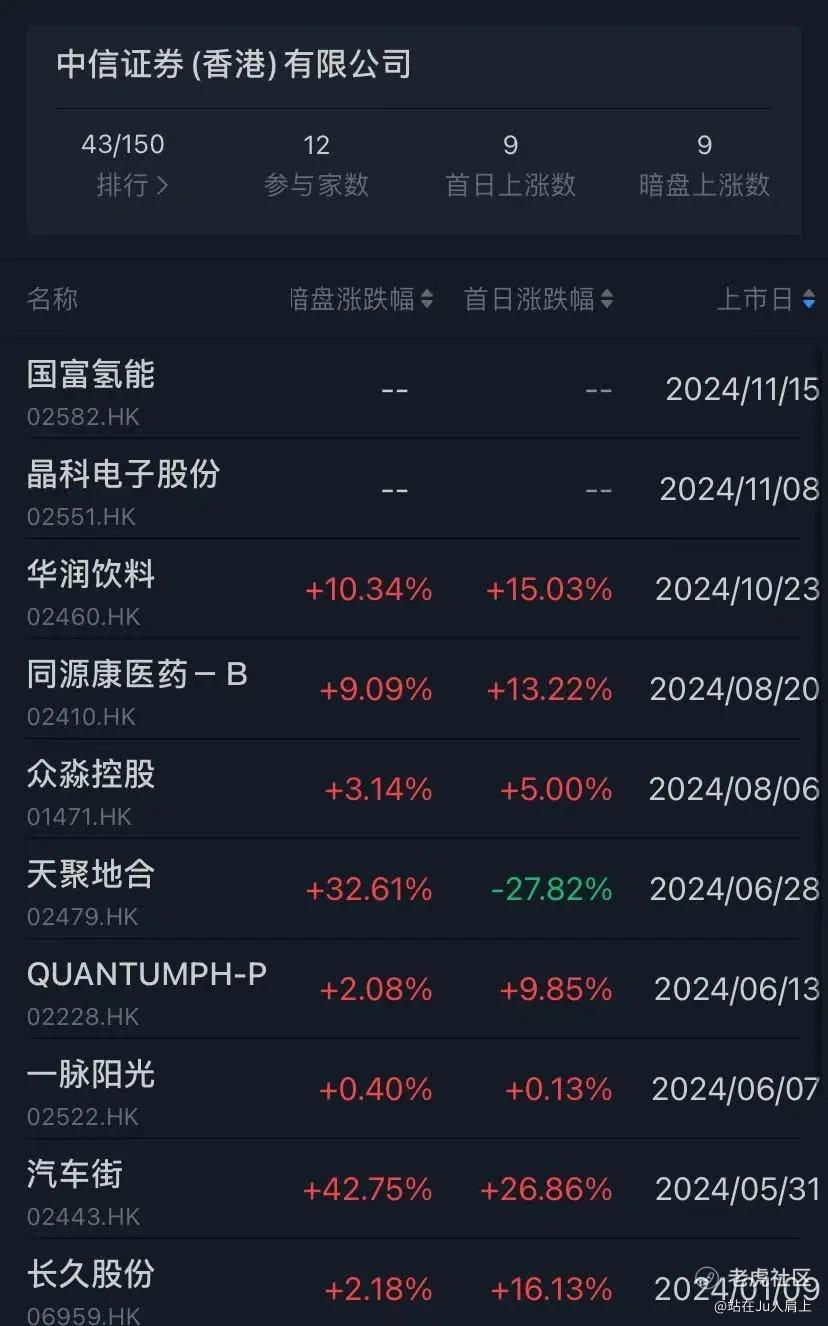Sort by 首日涨跌幅 column
Viewport: 828px width, 1326px height.
[538, 298]
